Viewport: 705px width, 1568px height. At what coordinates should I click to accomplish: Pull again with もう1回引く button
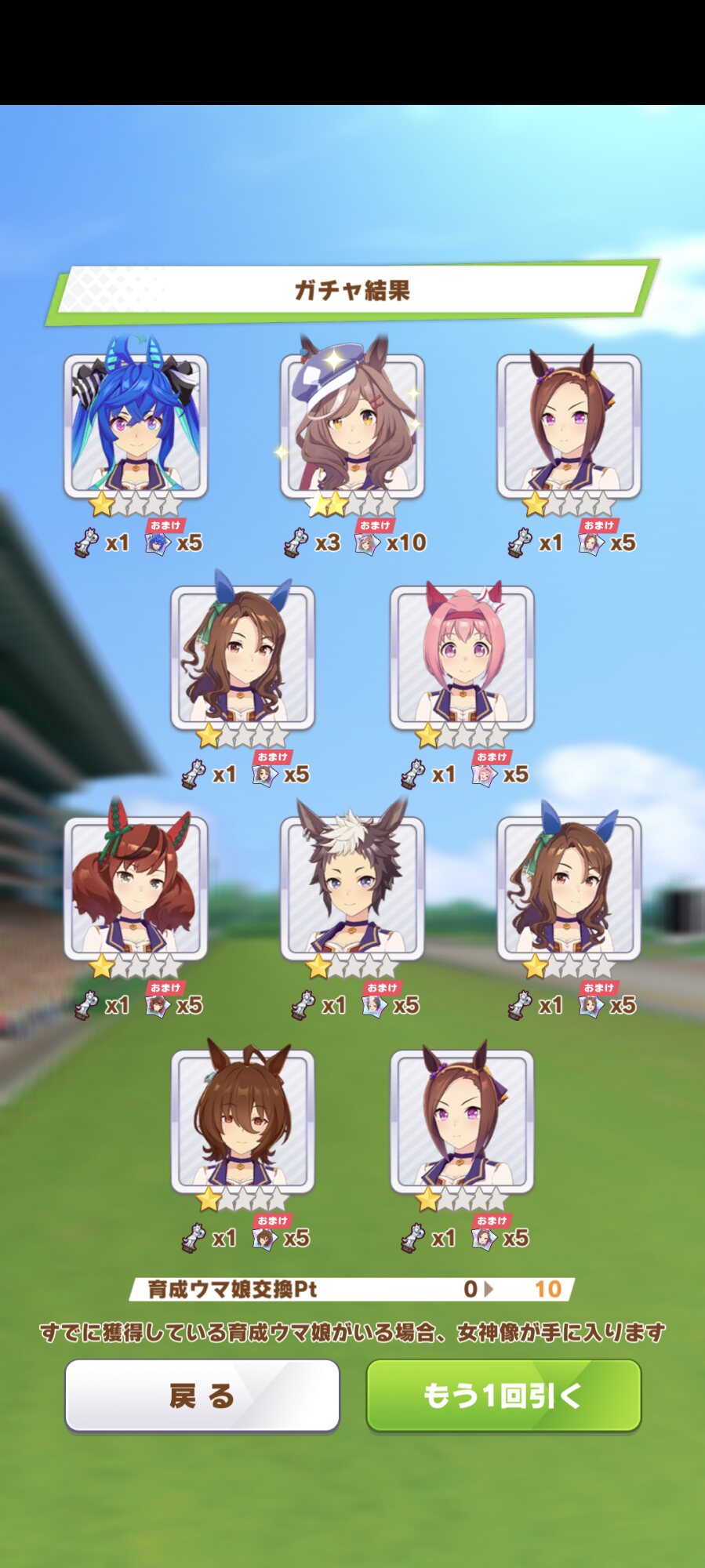[503, 1395]
